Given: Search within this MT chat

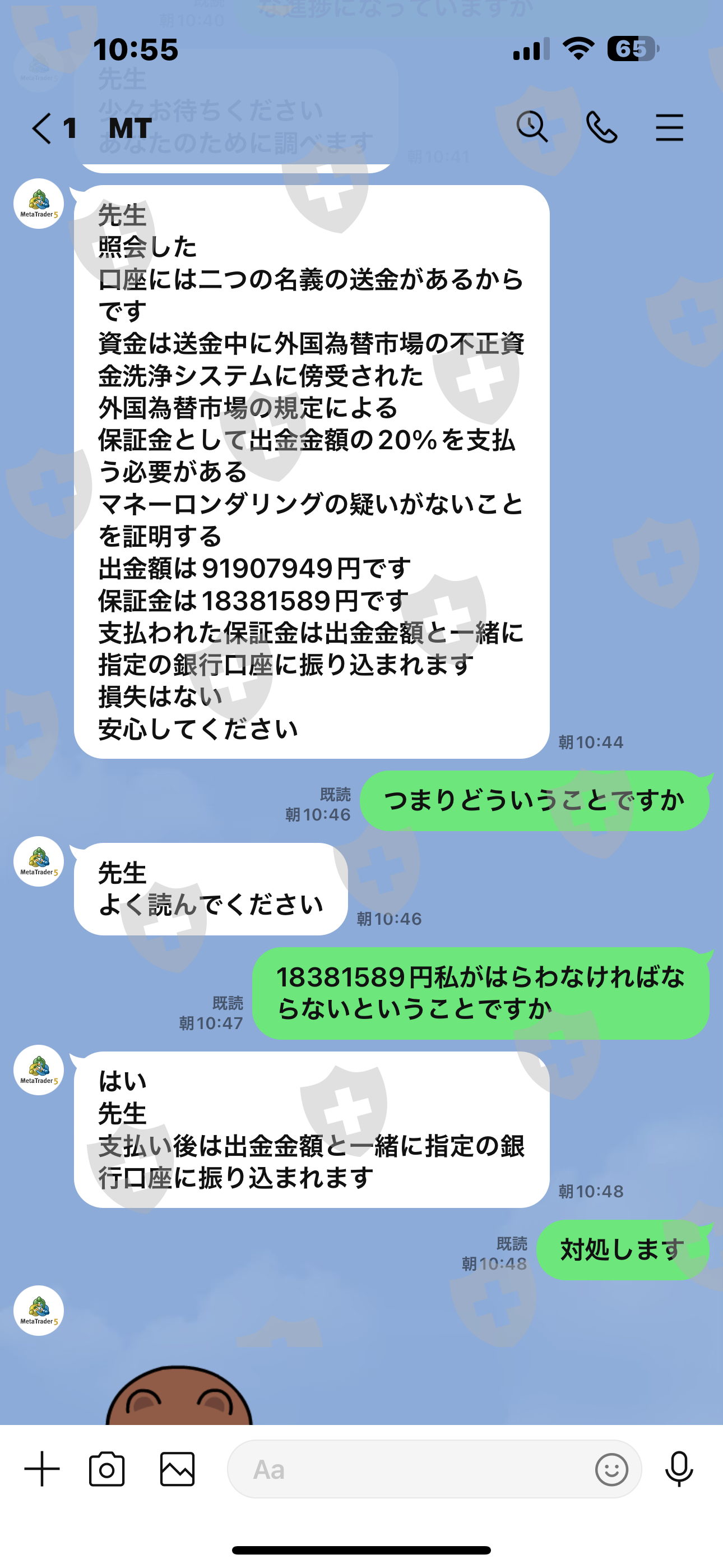Looking at the screenshot, I should pyautogui.click(x=532, y=127).
